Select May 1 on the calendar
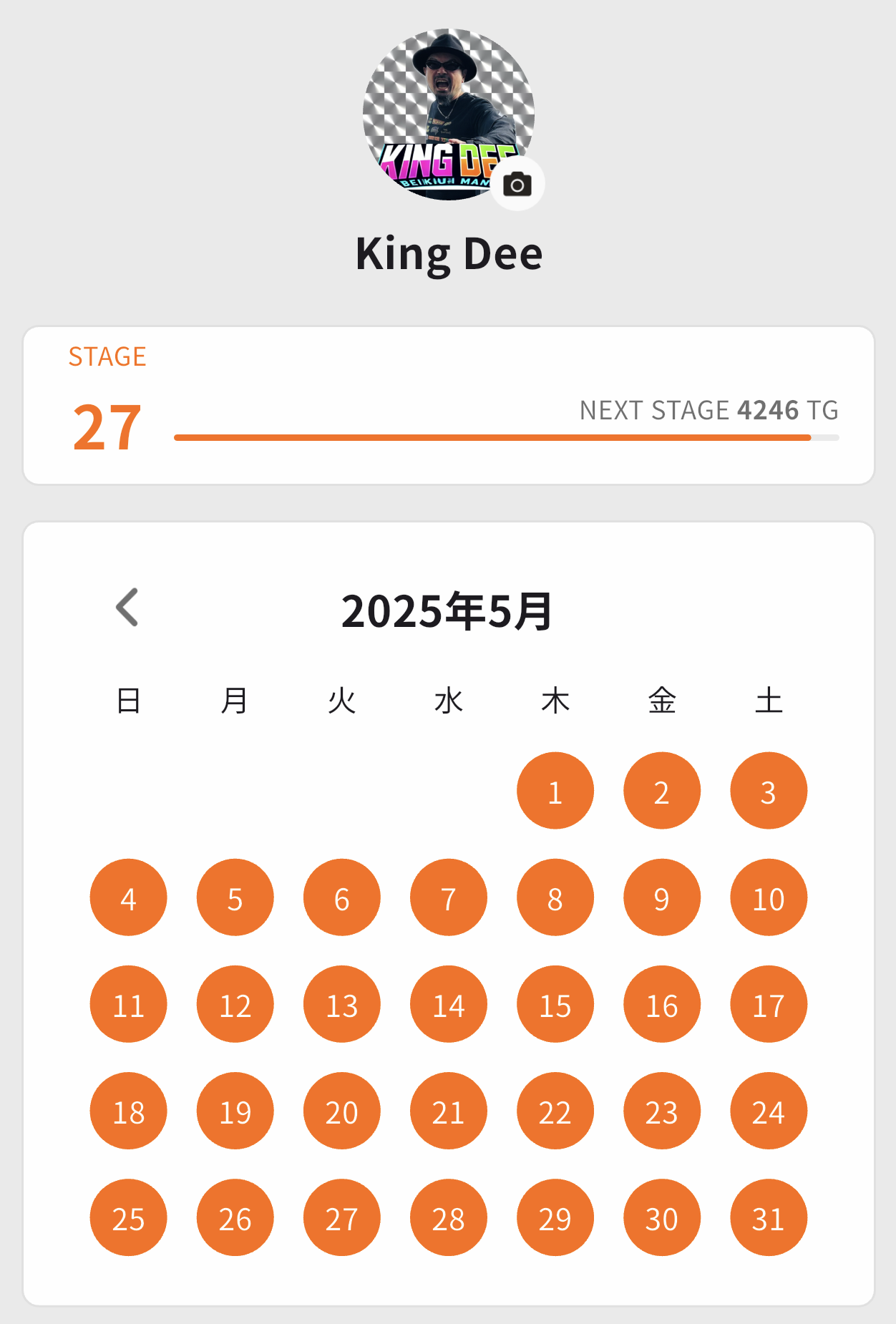This screenshot has height=1324, width=896. coord(555,790)
